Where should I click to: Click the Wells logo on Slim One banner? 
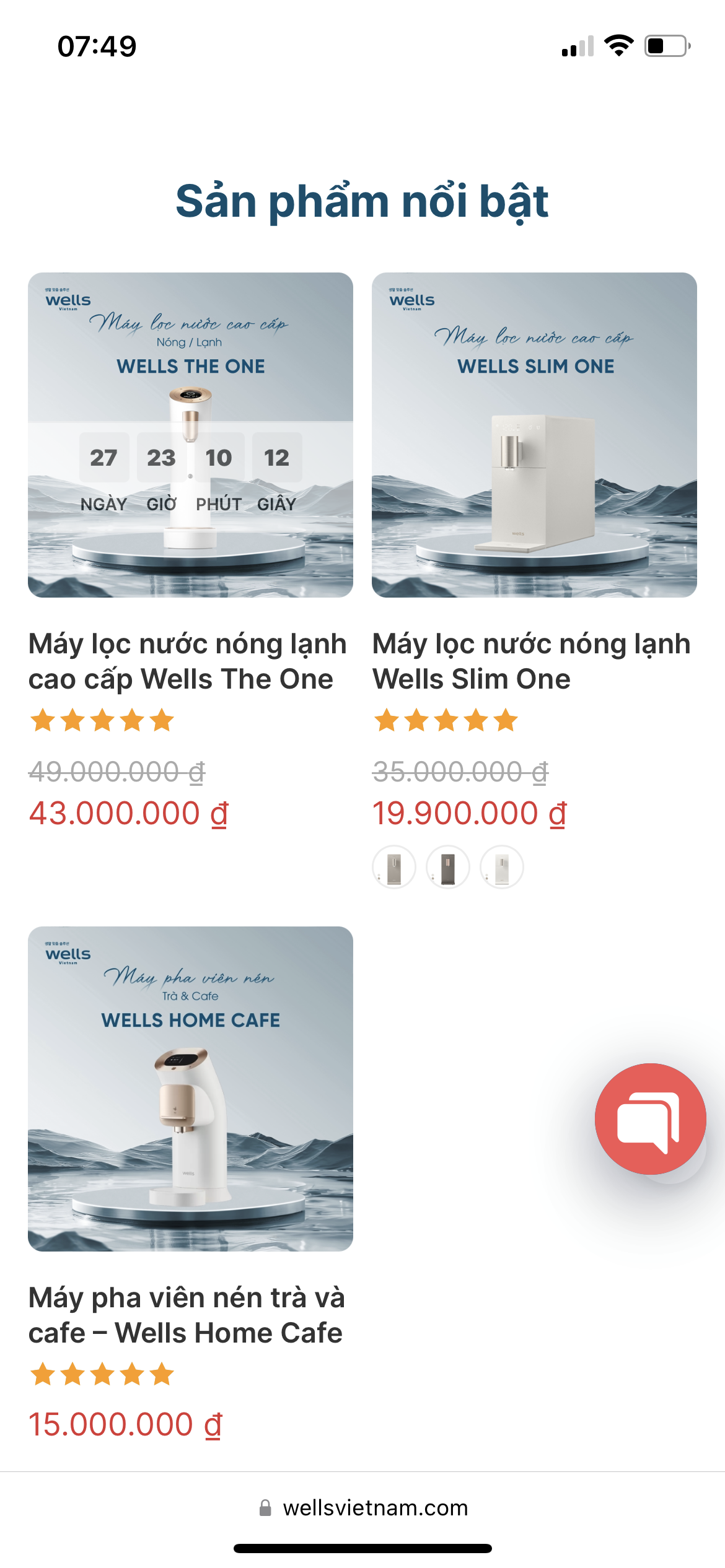413,300
